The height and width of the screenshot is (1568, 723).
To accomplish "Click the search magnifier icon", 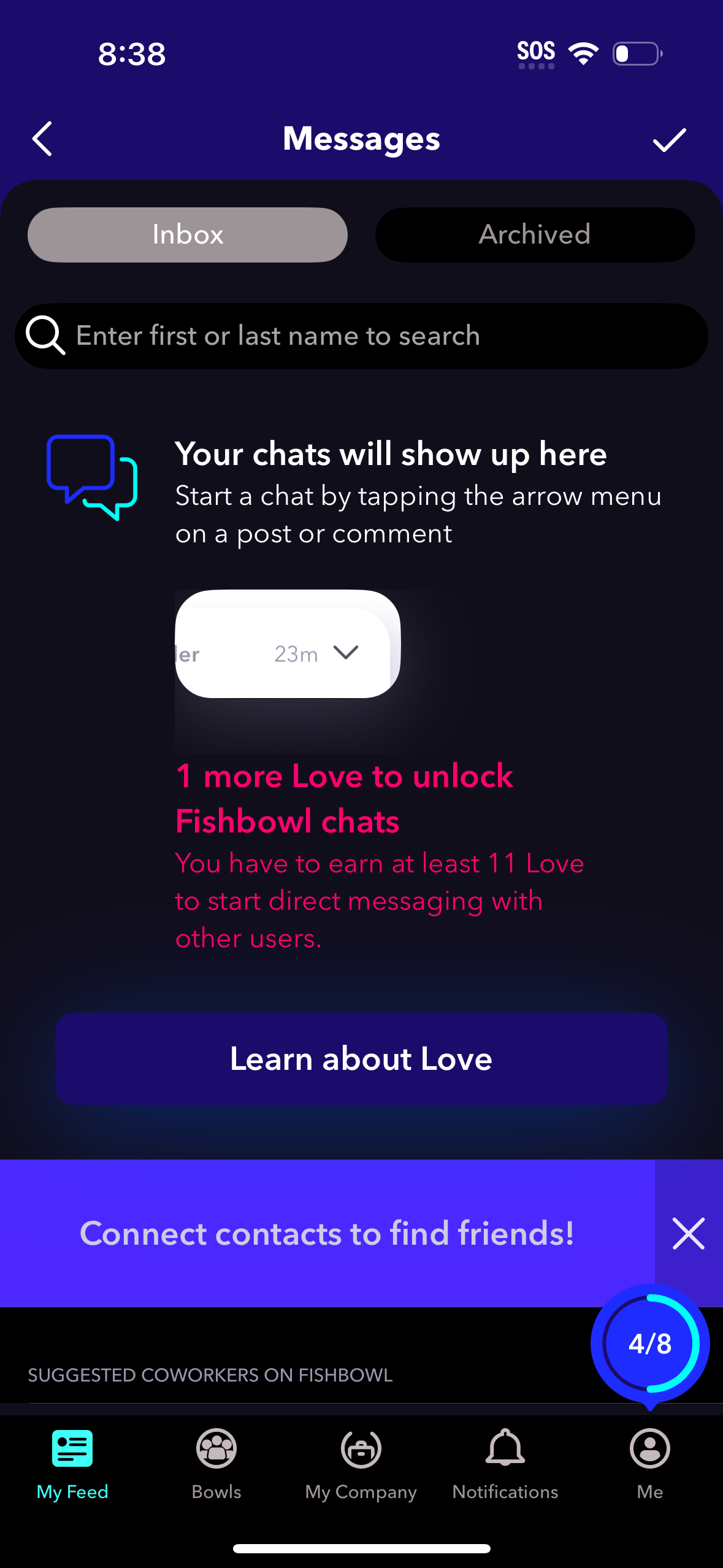I will (47, 336).
